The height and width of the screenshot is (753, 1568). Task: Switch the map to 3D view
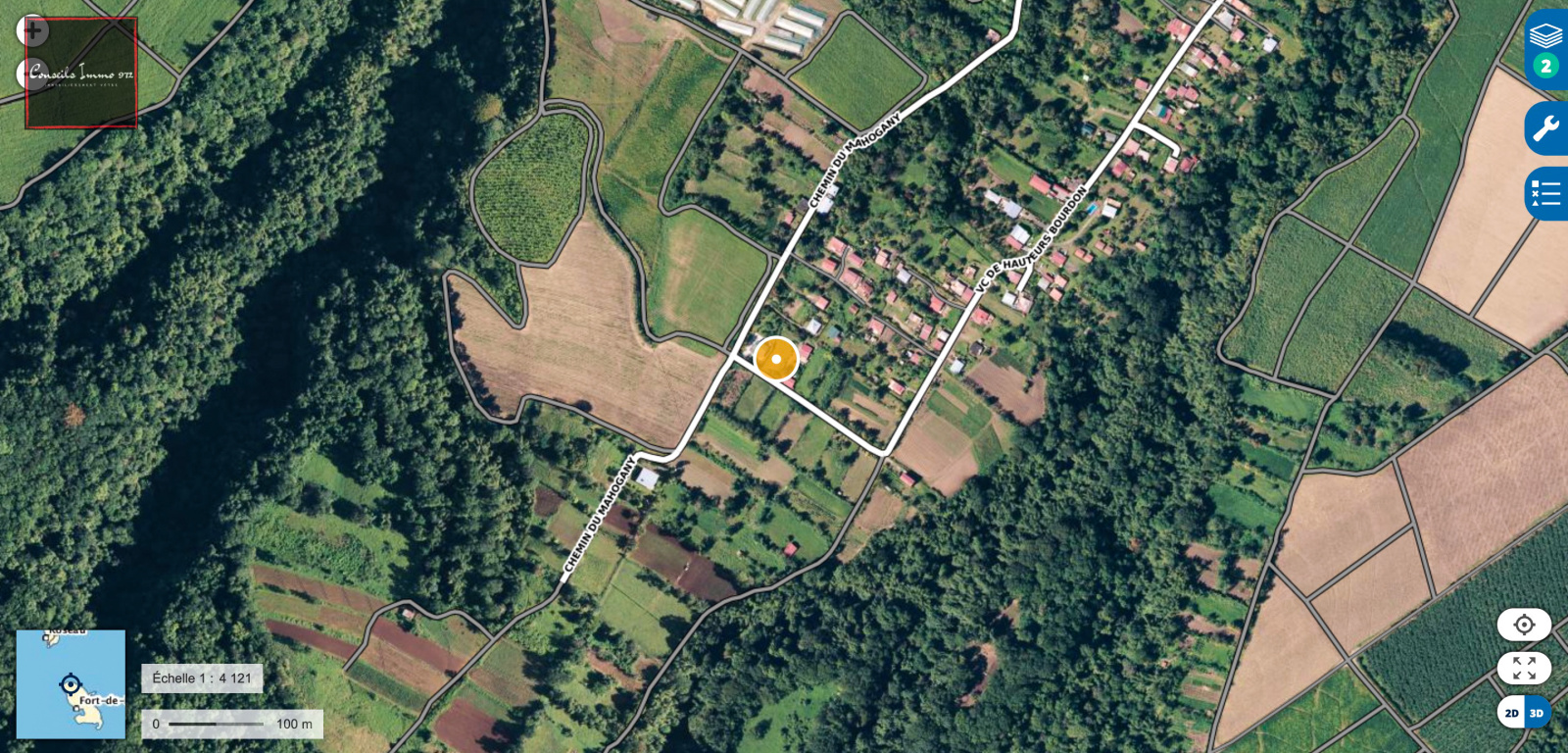click(x=1537, y=713)
